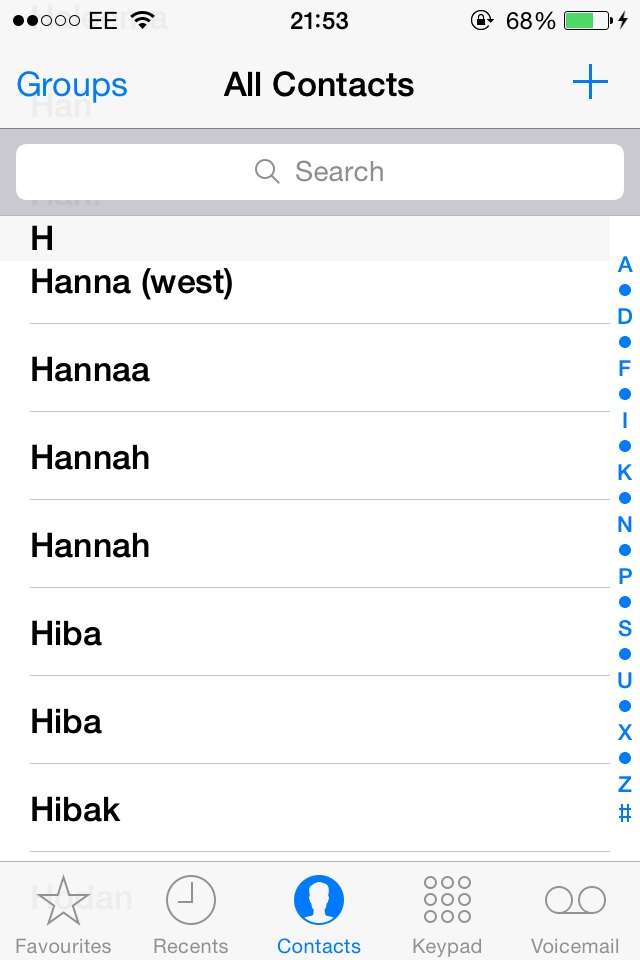This screenshot has width=640, height=960.
Task: Open the Keypad tab
Action: 447,913
